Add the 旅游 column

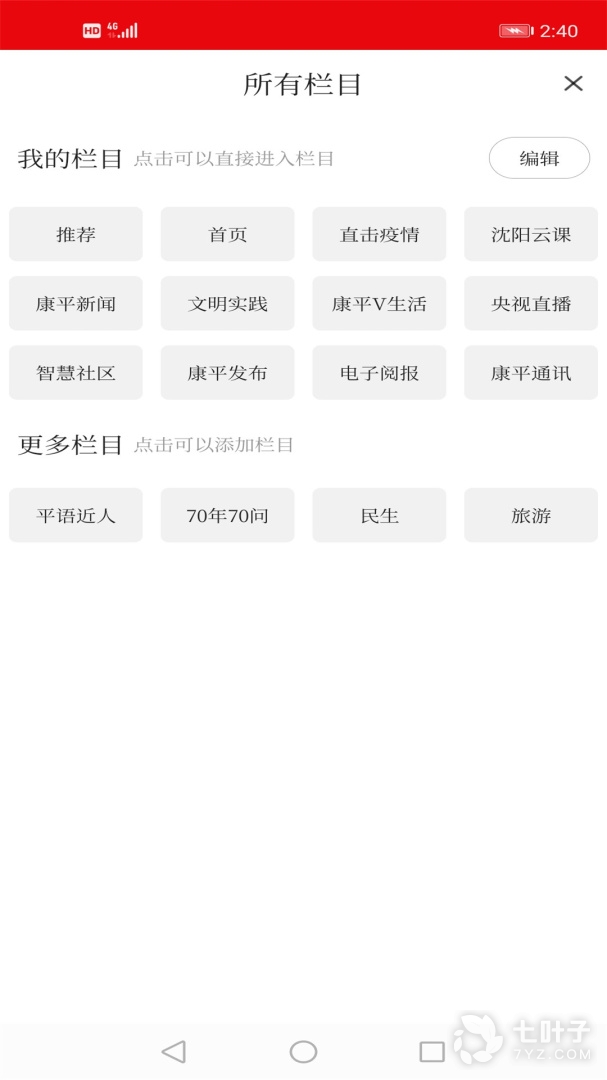tap(531, 516)
